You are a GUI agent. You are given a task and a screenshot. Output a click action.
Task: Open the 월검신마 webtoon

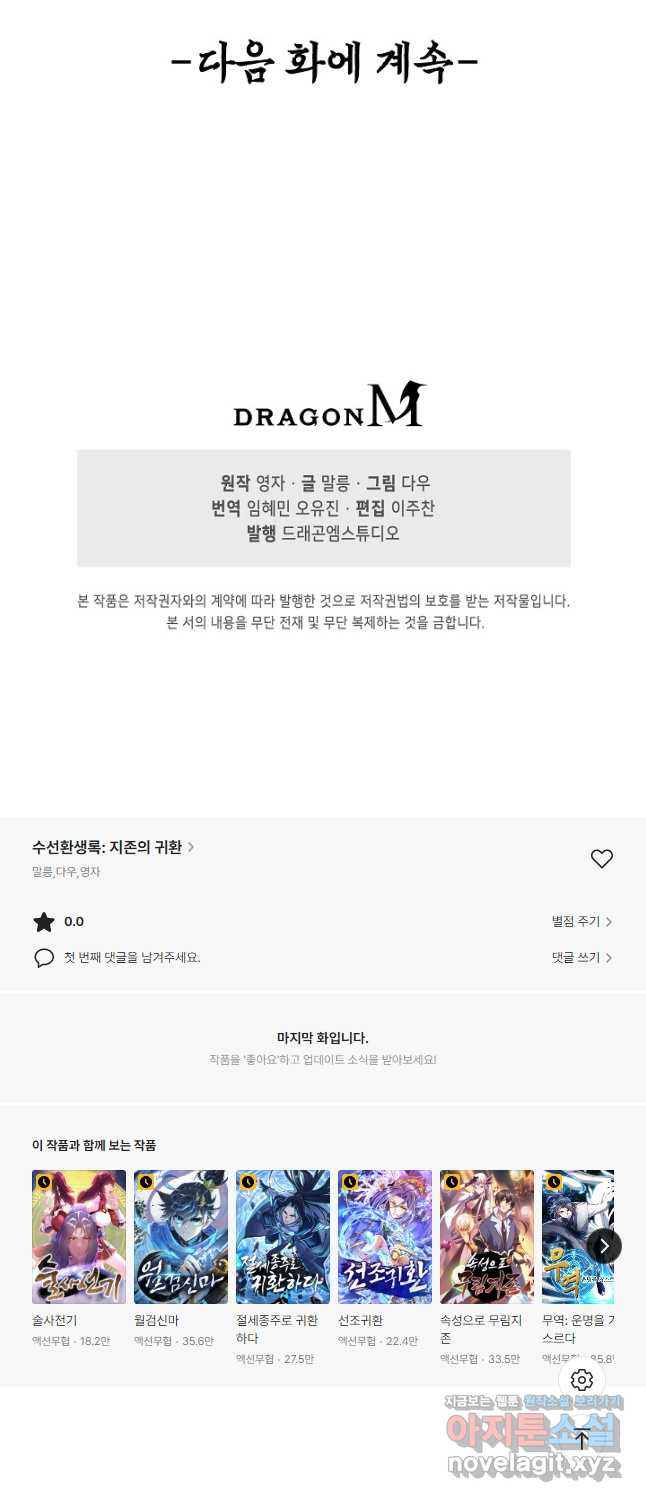point(181,1237)
